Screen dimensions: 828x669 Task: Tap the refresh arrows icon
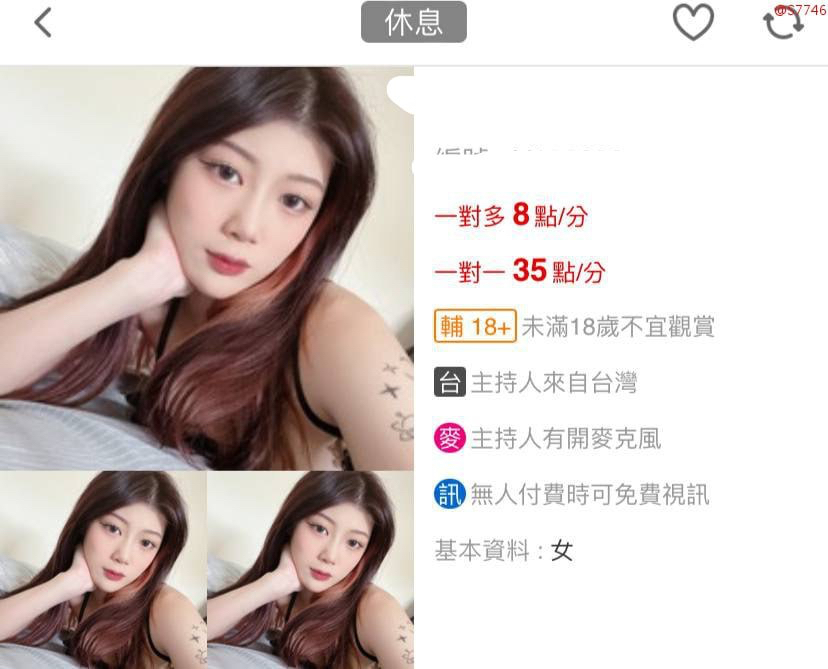(x=783, y=23)
